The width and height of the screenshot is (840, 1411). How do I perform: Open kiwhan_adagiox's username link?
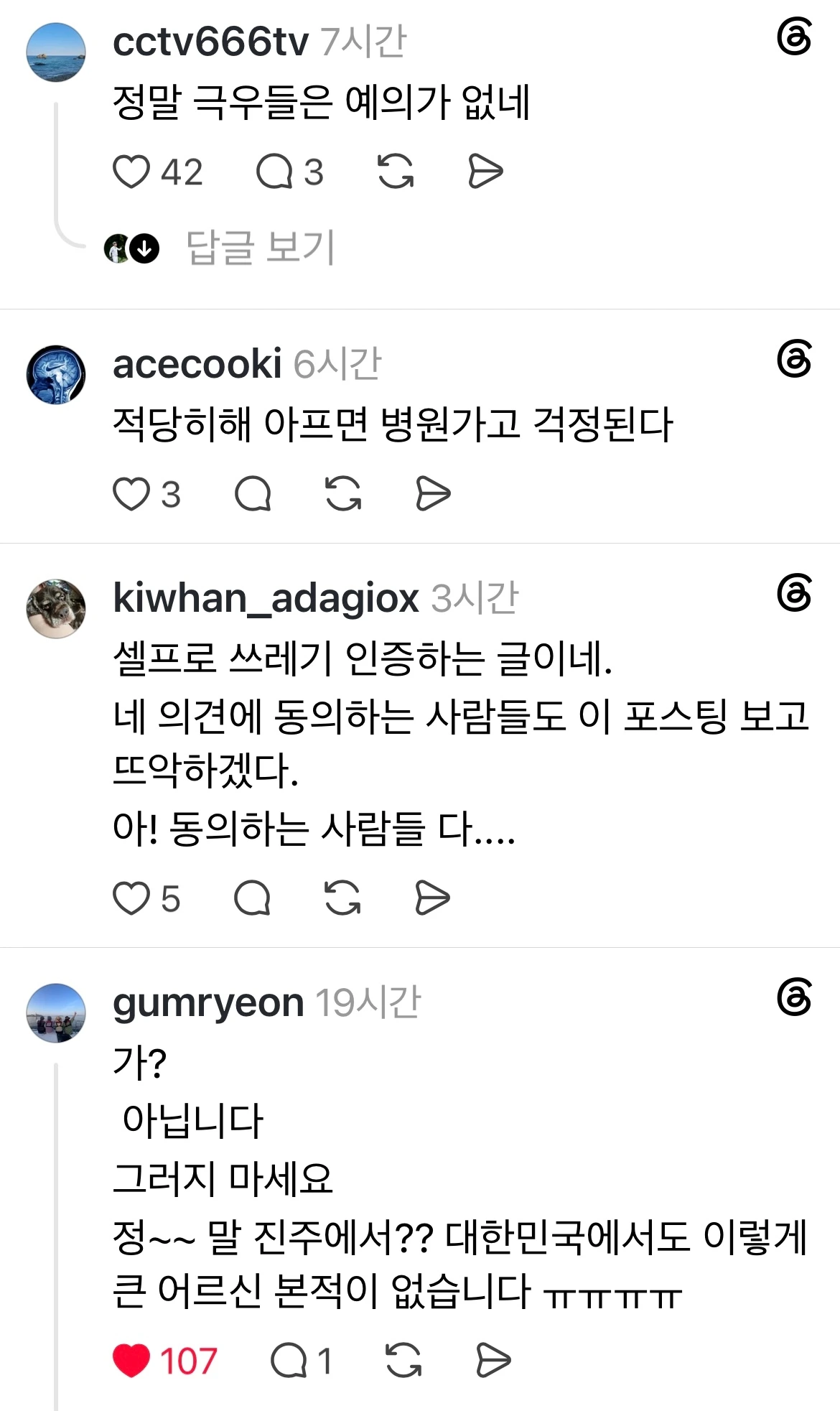(266, 598)
